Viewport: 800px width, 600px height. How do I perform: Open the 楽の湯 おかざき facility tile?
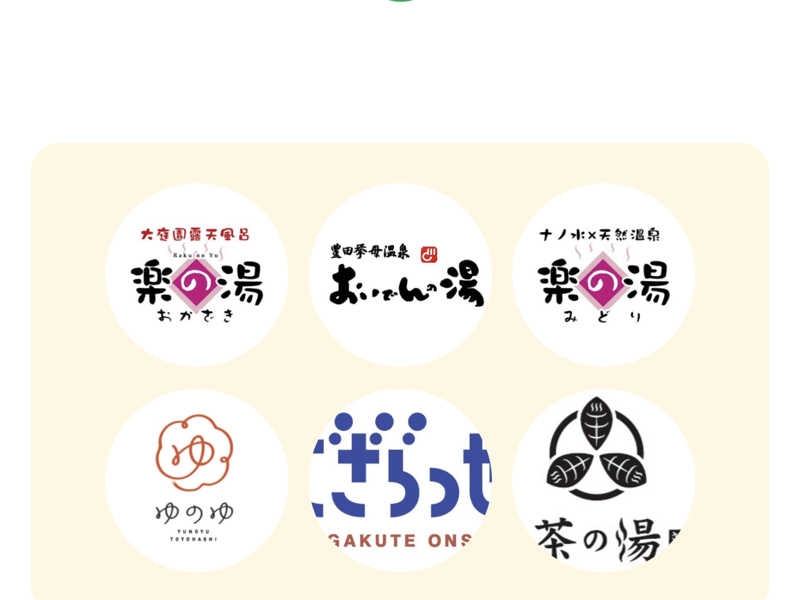click(197, 275)
